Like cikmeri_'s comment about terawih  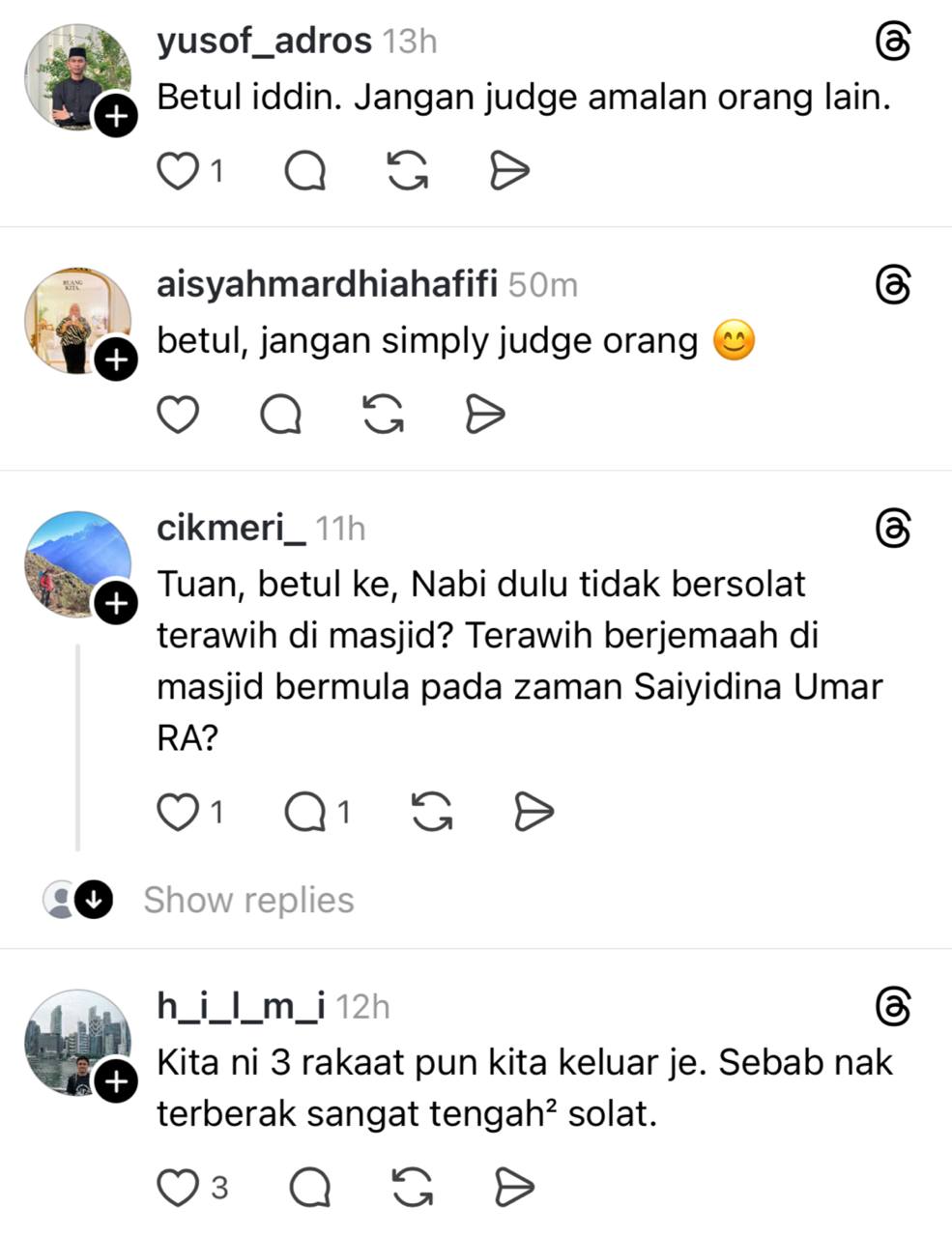point(178,812)
